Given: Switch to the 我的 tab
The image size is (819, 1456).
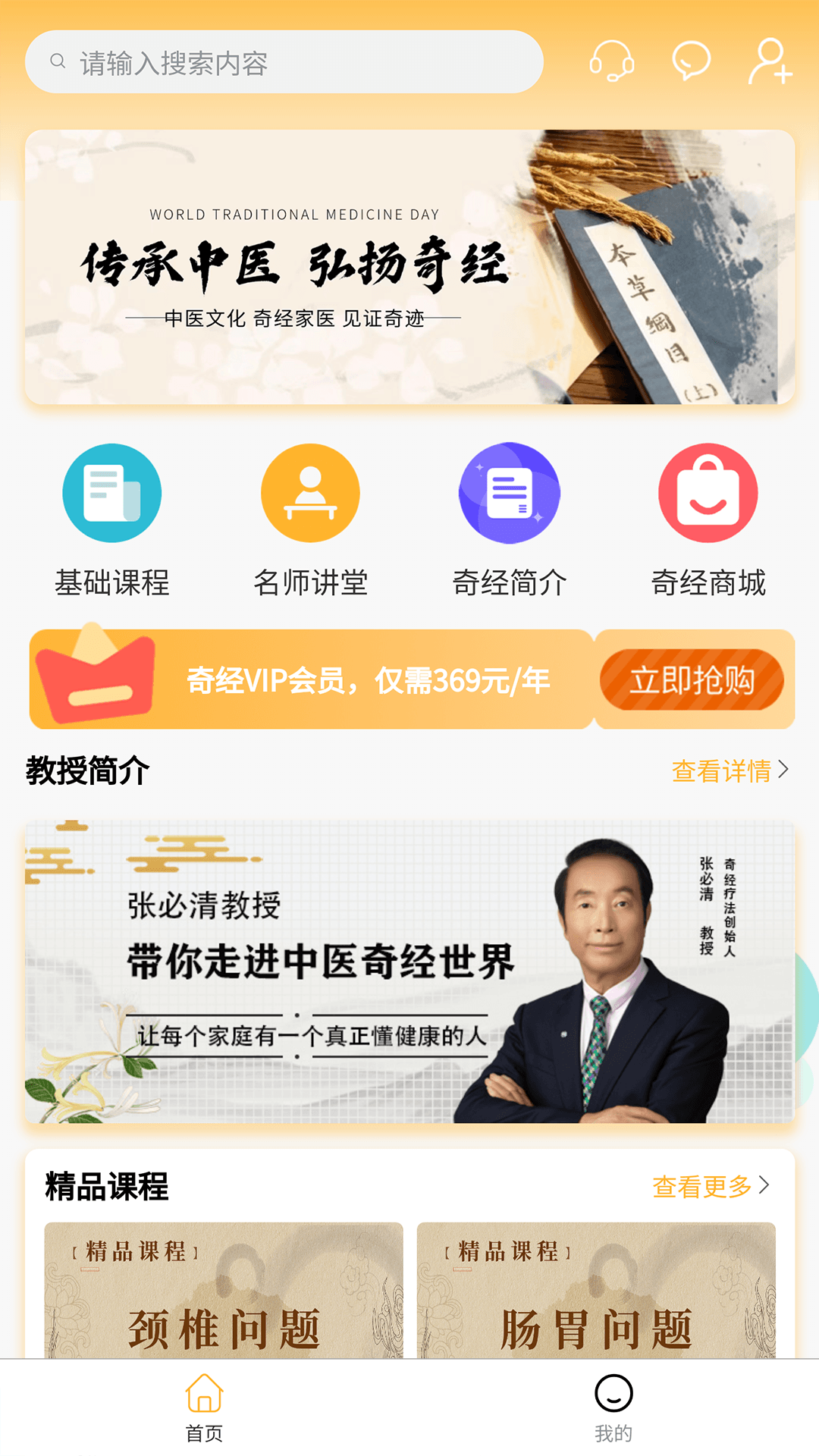Looking at the screenshot, I should 613,1407.
